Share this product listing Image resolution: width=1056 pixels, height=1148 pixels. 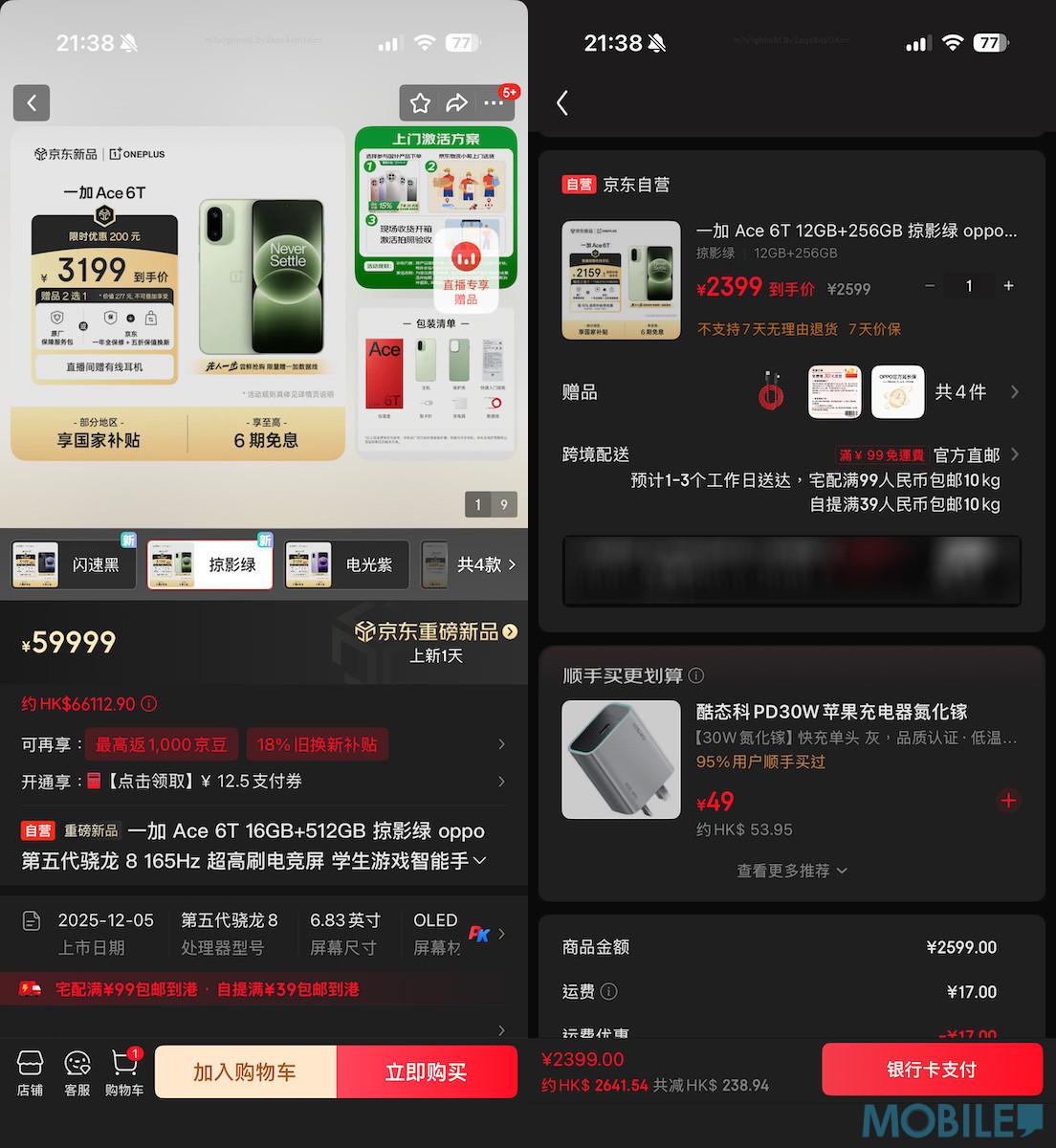tap(456, 102)
